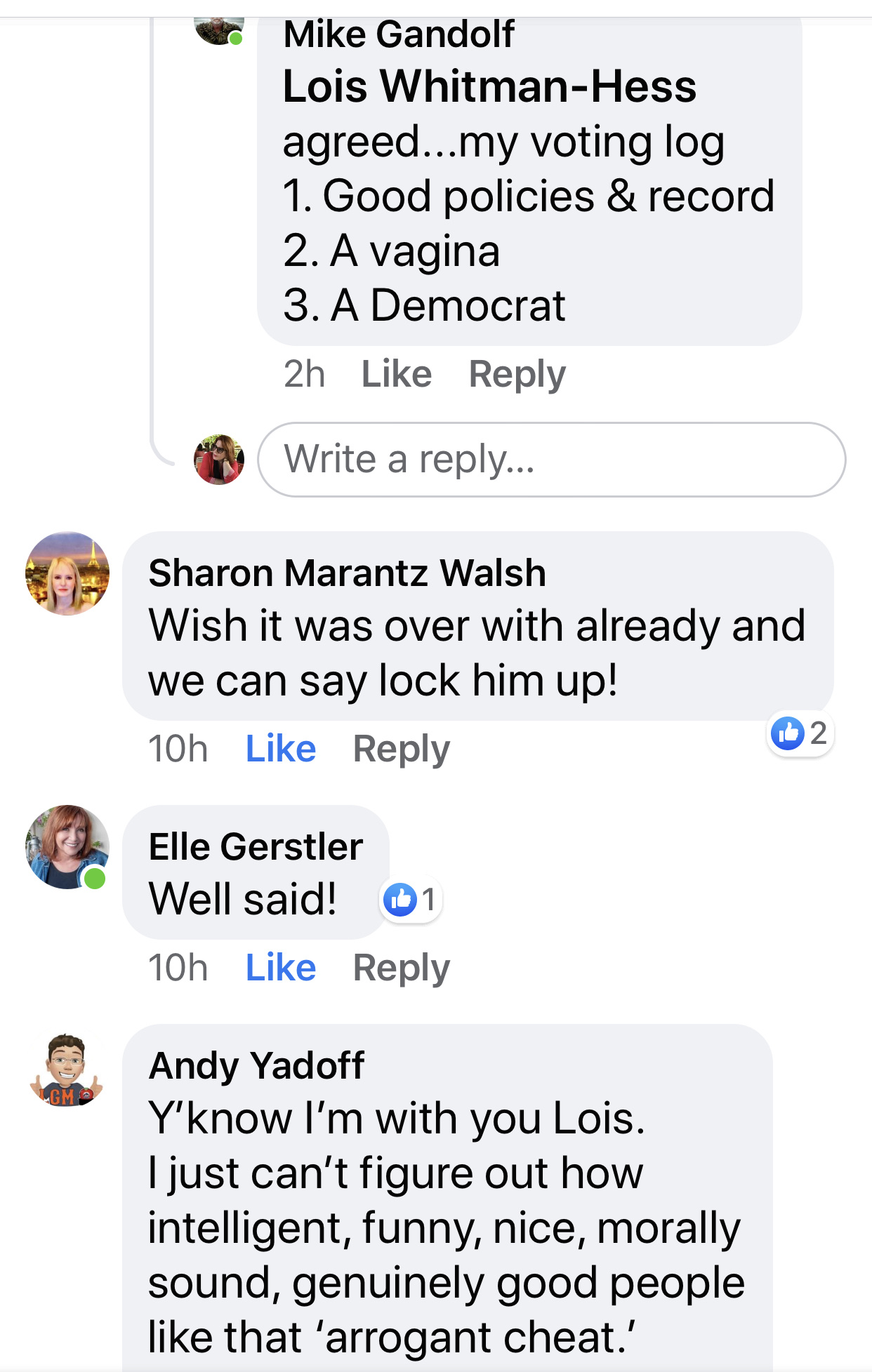
Task: Open Sharon Marantz Walsh's name link
Action: [x=347, y=573]
